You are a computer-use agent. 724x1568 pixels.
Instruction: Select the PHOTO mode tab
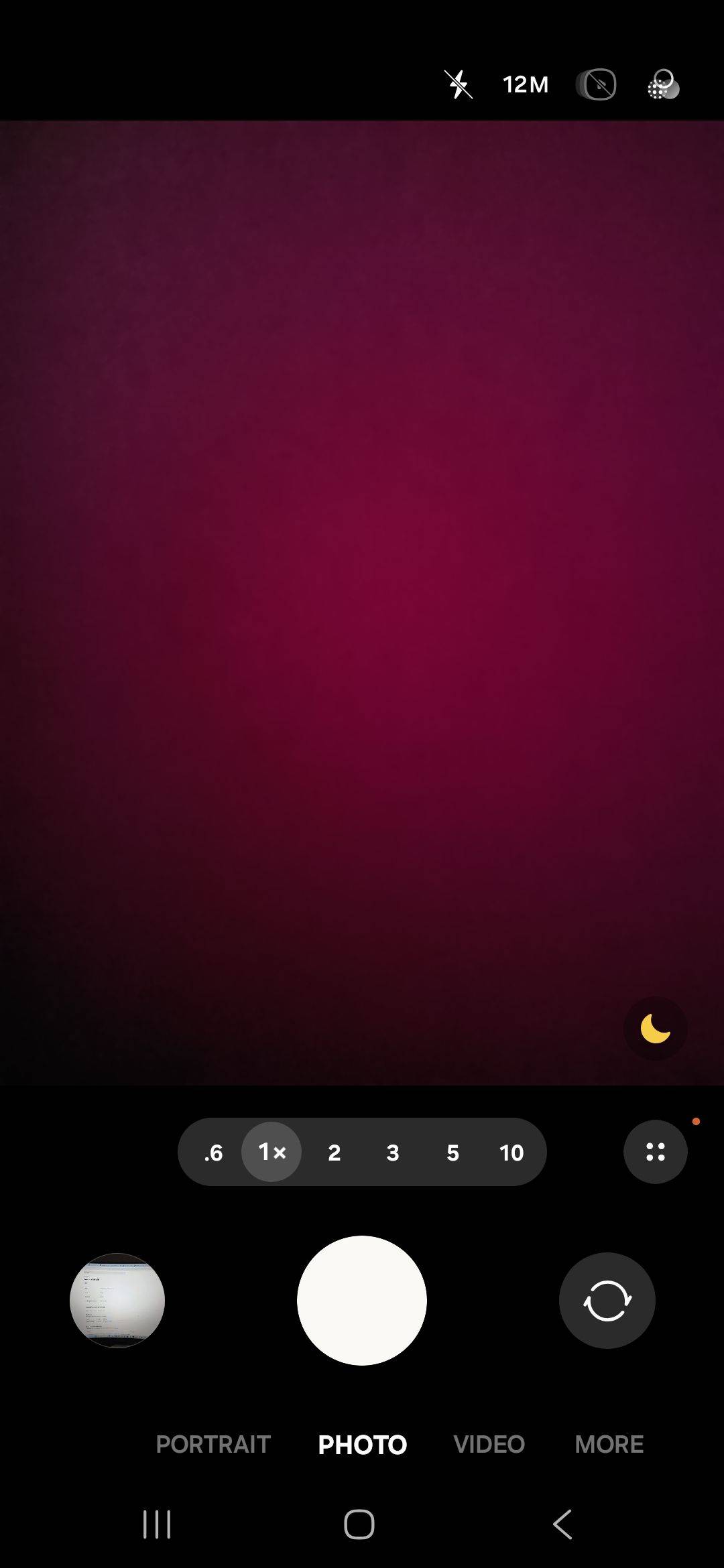(362, 1444)
